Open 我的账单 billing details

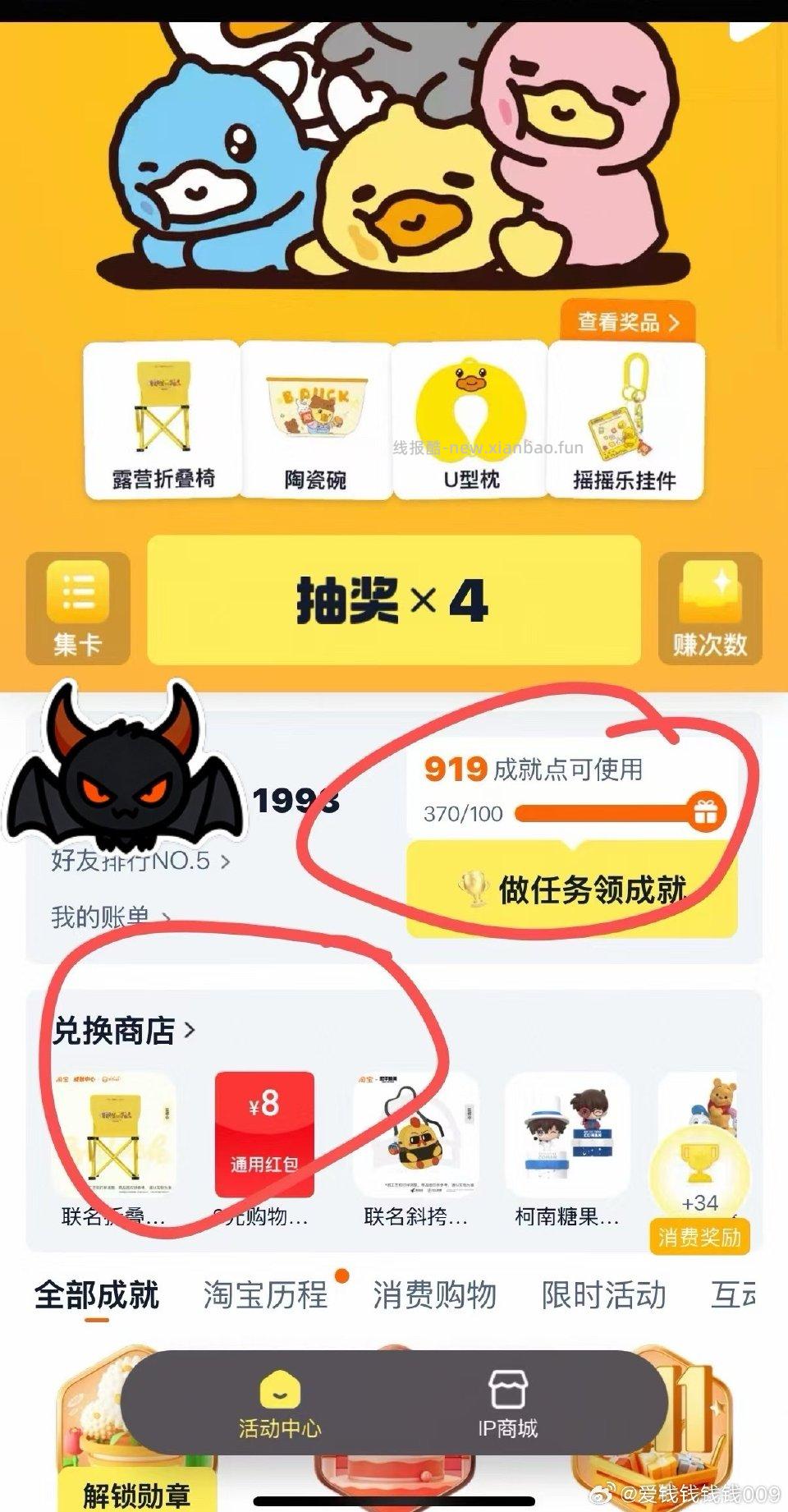click(x=111, y=912)
